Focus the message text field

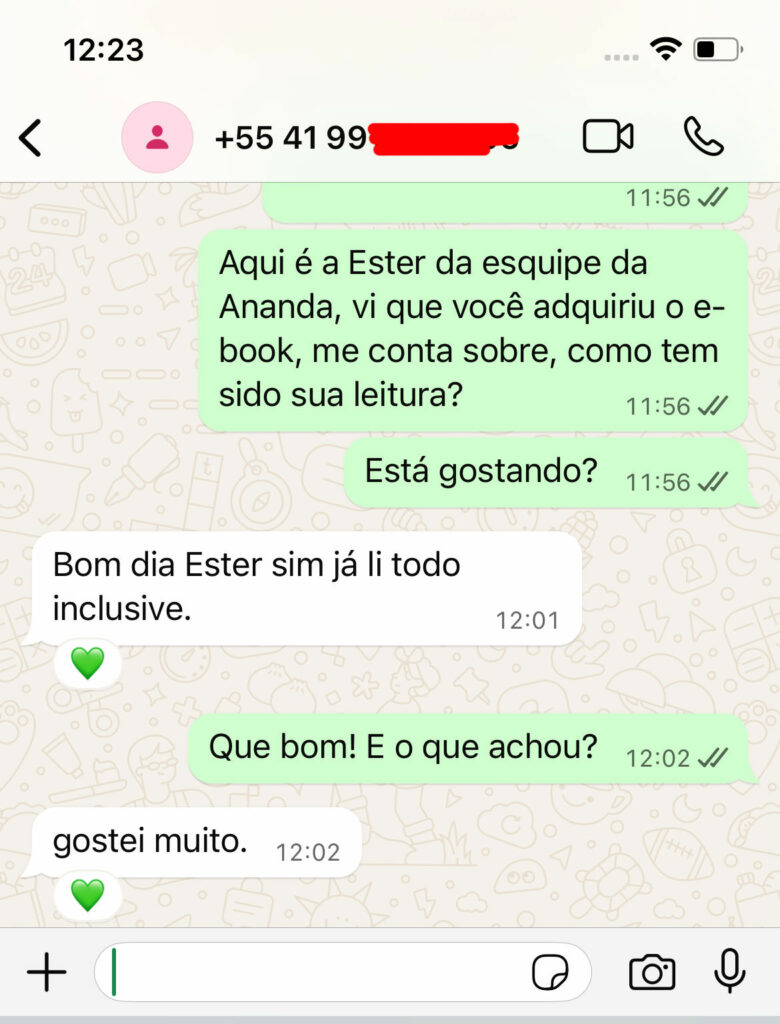point(320,972)
